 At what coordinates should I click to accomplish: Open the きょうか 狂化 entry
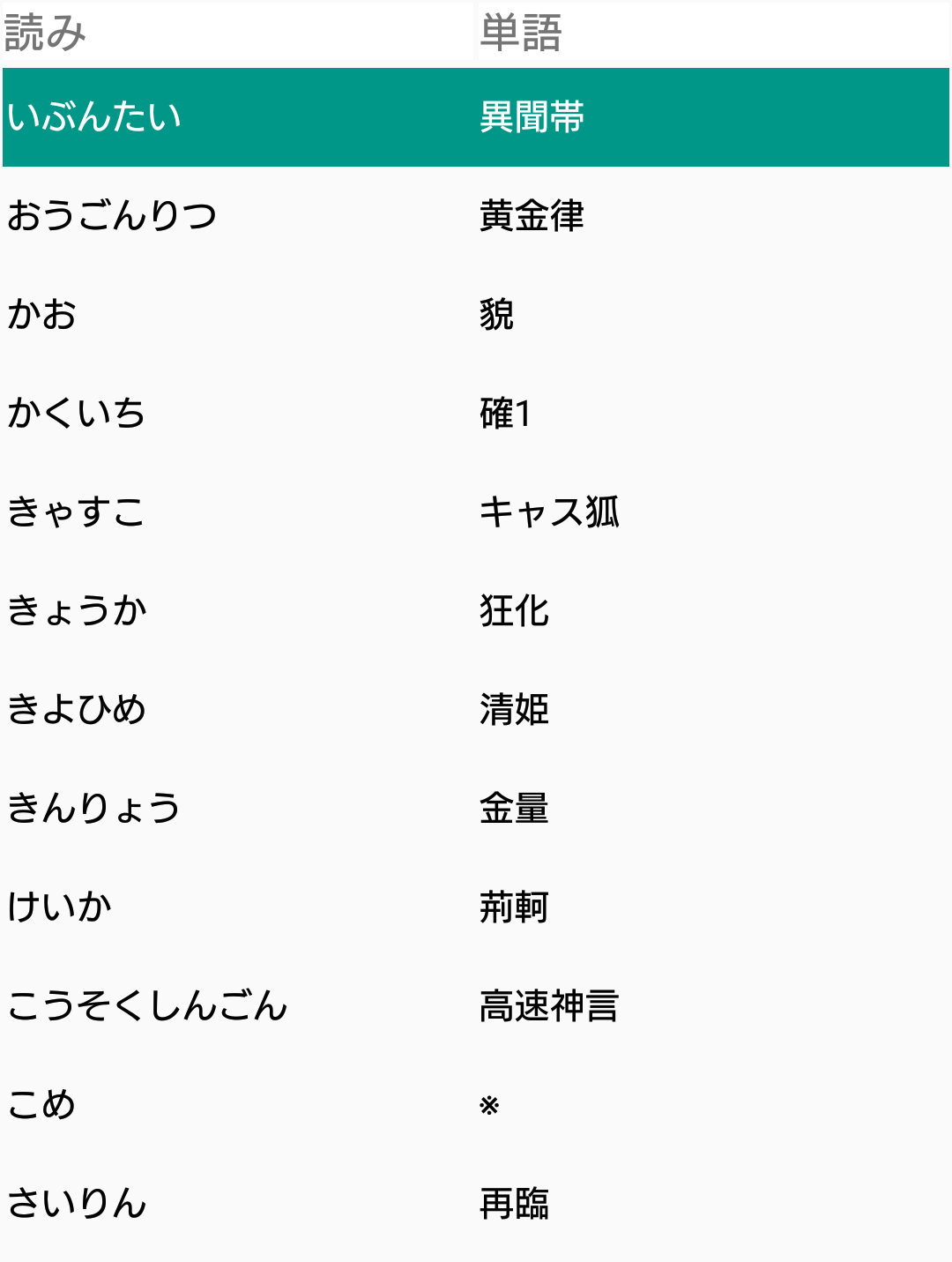point(476,611)
